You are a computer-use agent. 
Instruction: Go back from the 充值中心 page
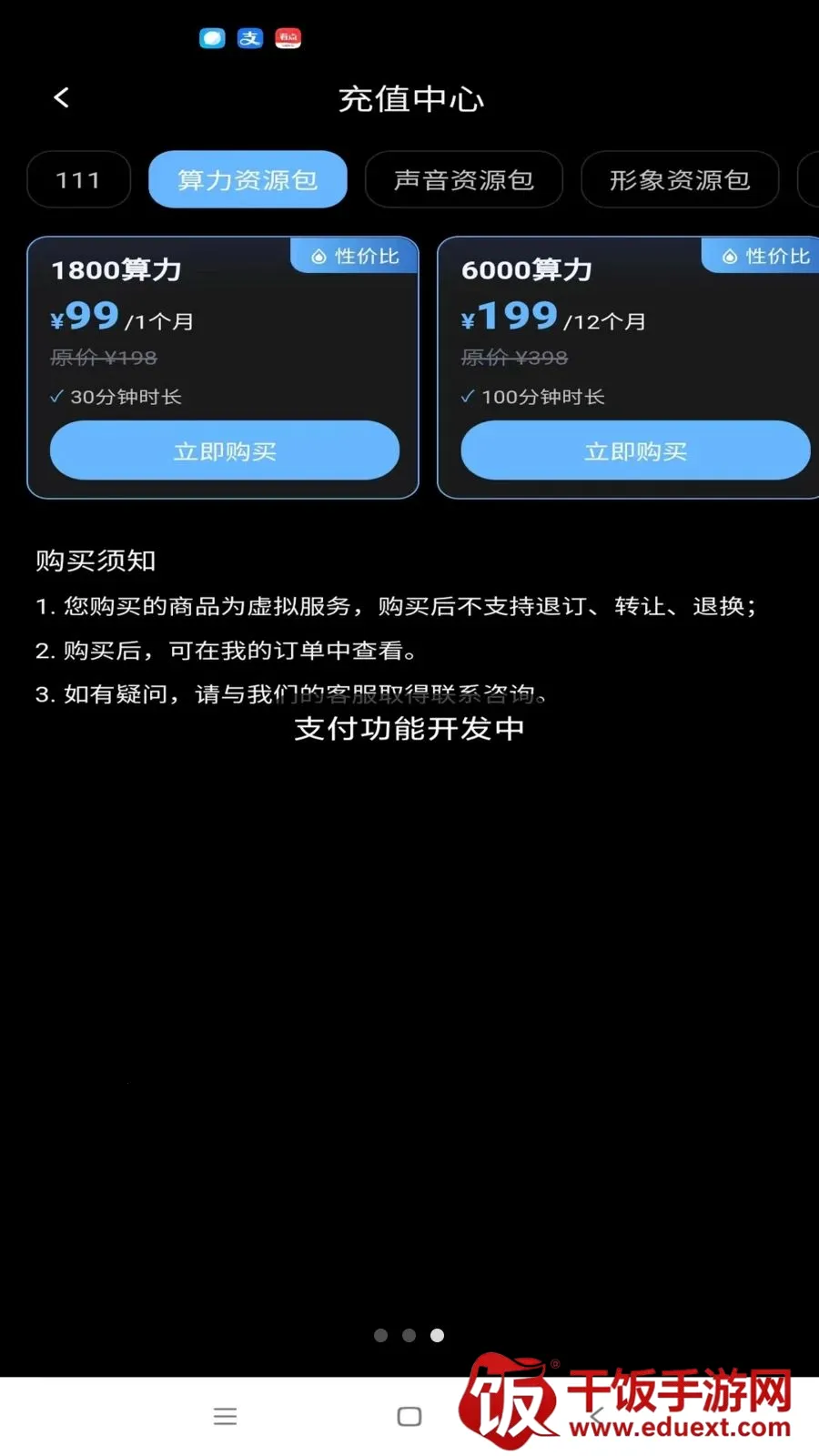pos(62,97)
